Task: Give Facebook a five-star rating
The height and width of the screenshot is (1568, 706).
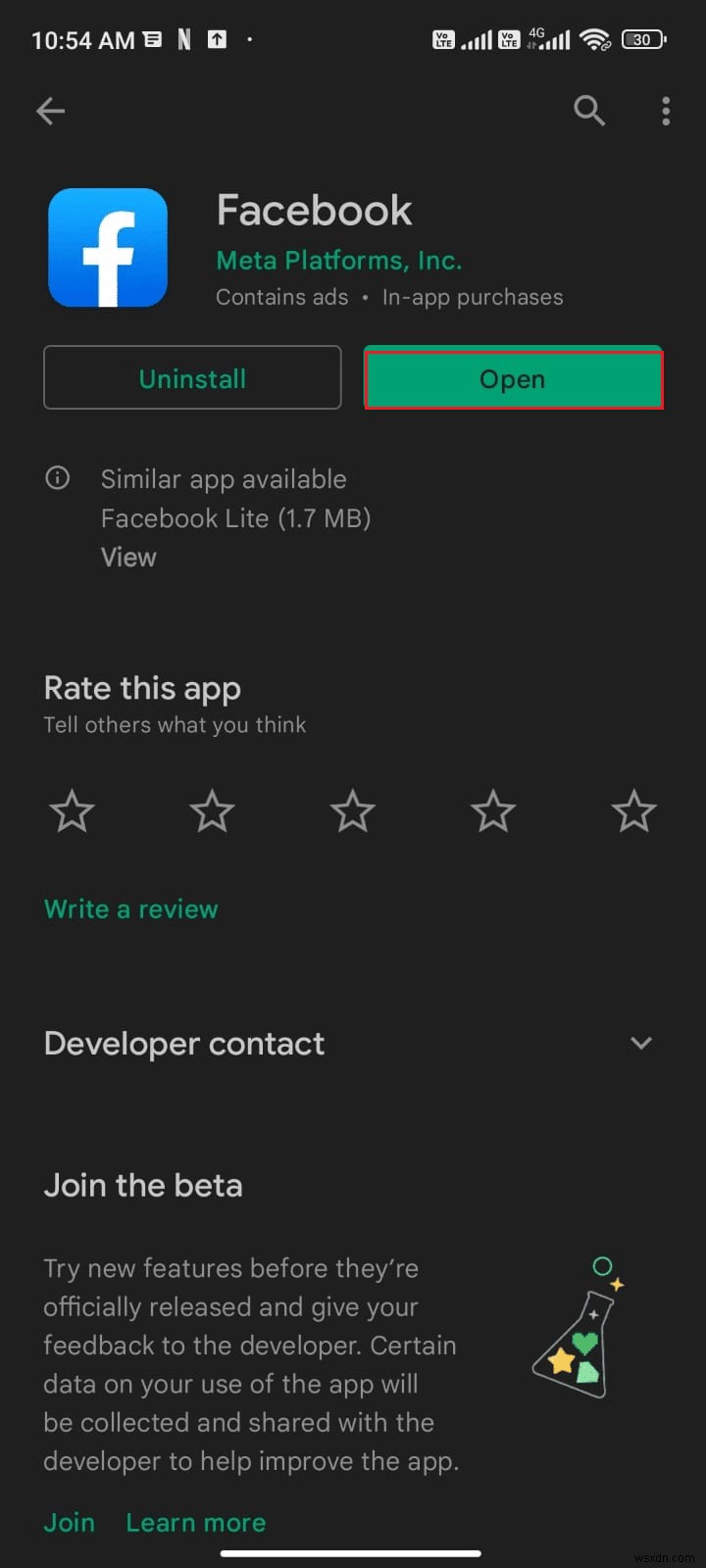Action: [x=633, y=810]
